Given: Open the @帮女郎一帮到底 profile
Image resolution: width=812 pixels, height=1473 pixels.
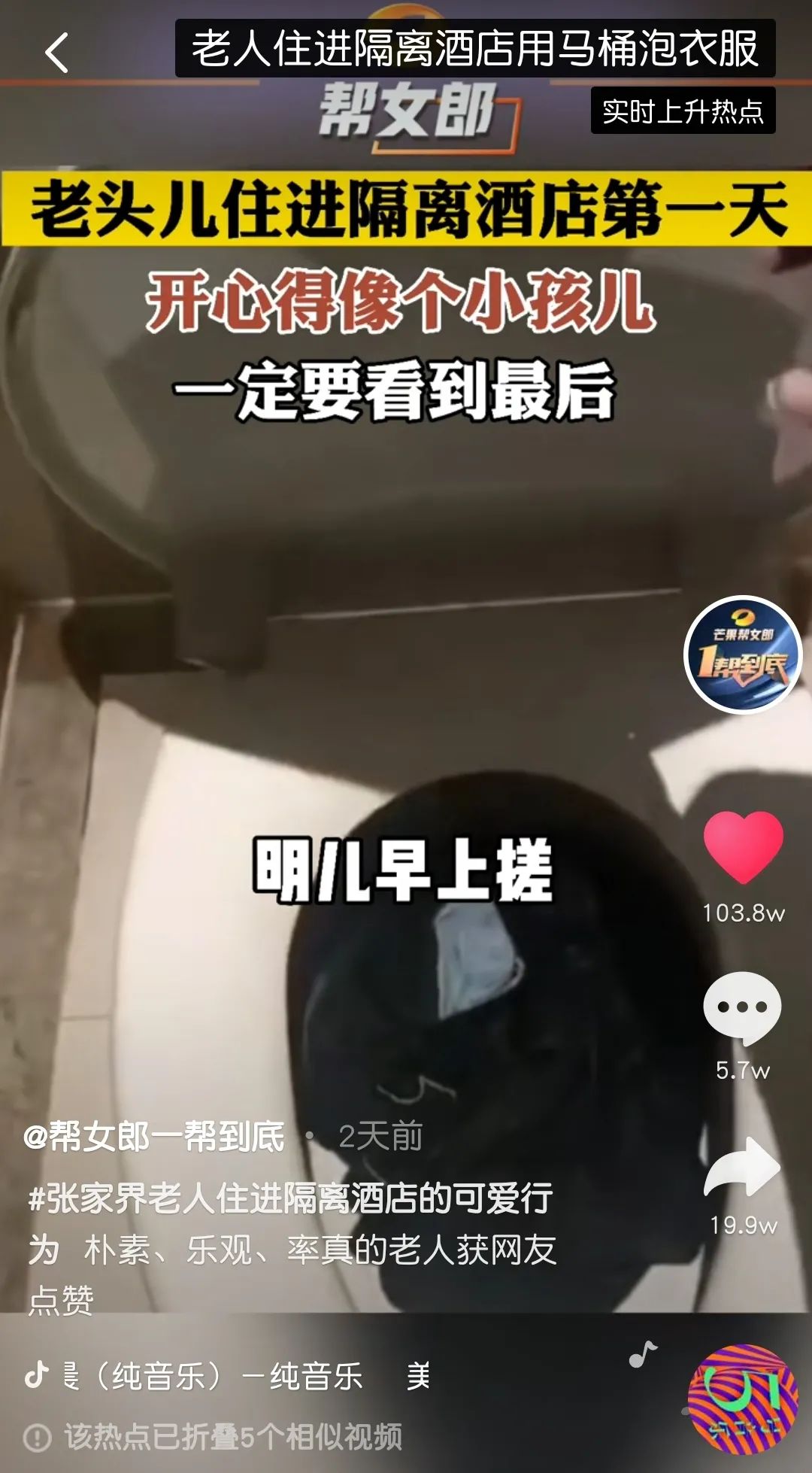Looking at the screenshot, I should coord(154,1136).
